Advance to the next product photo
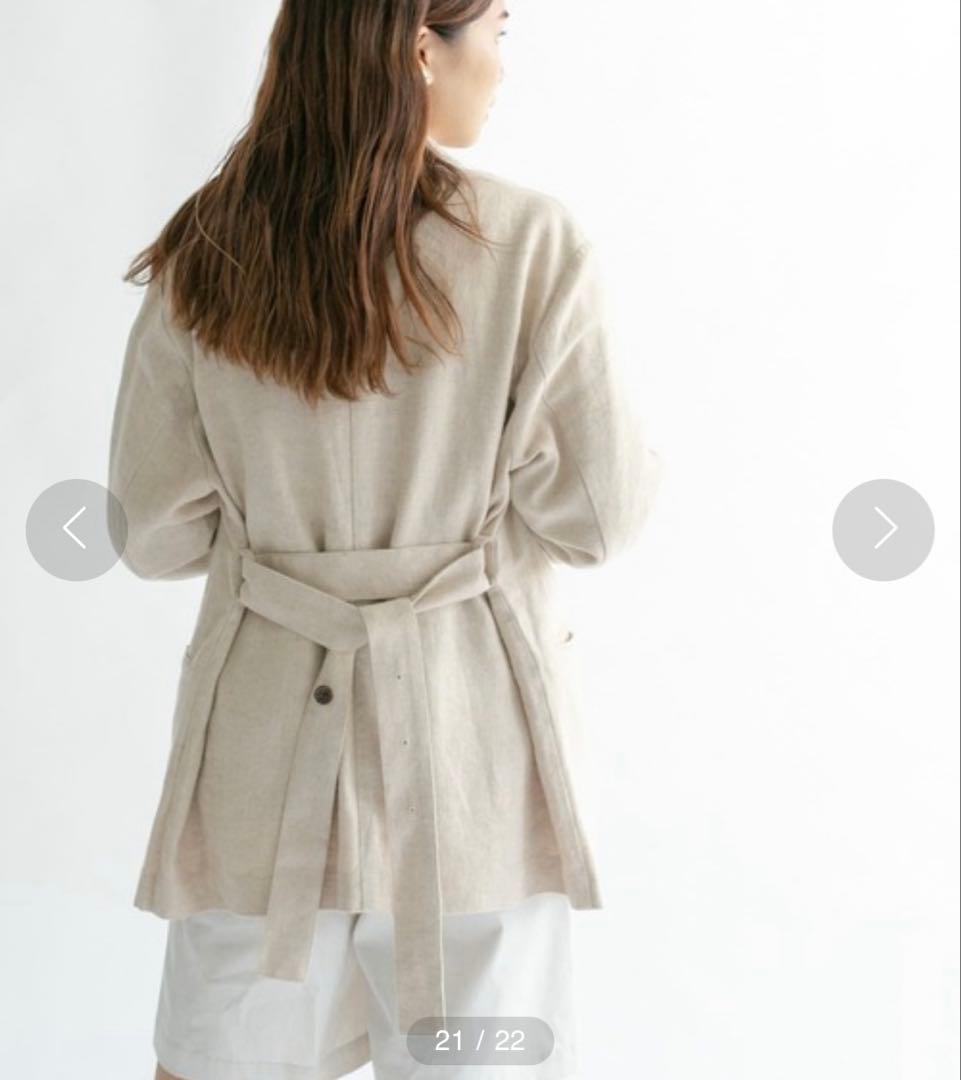This screenshot has height=1080, width=961. (883, 529)
